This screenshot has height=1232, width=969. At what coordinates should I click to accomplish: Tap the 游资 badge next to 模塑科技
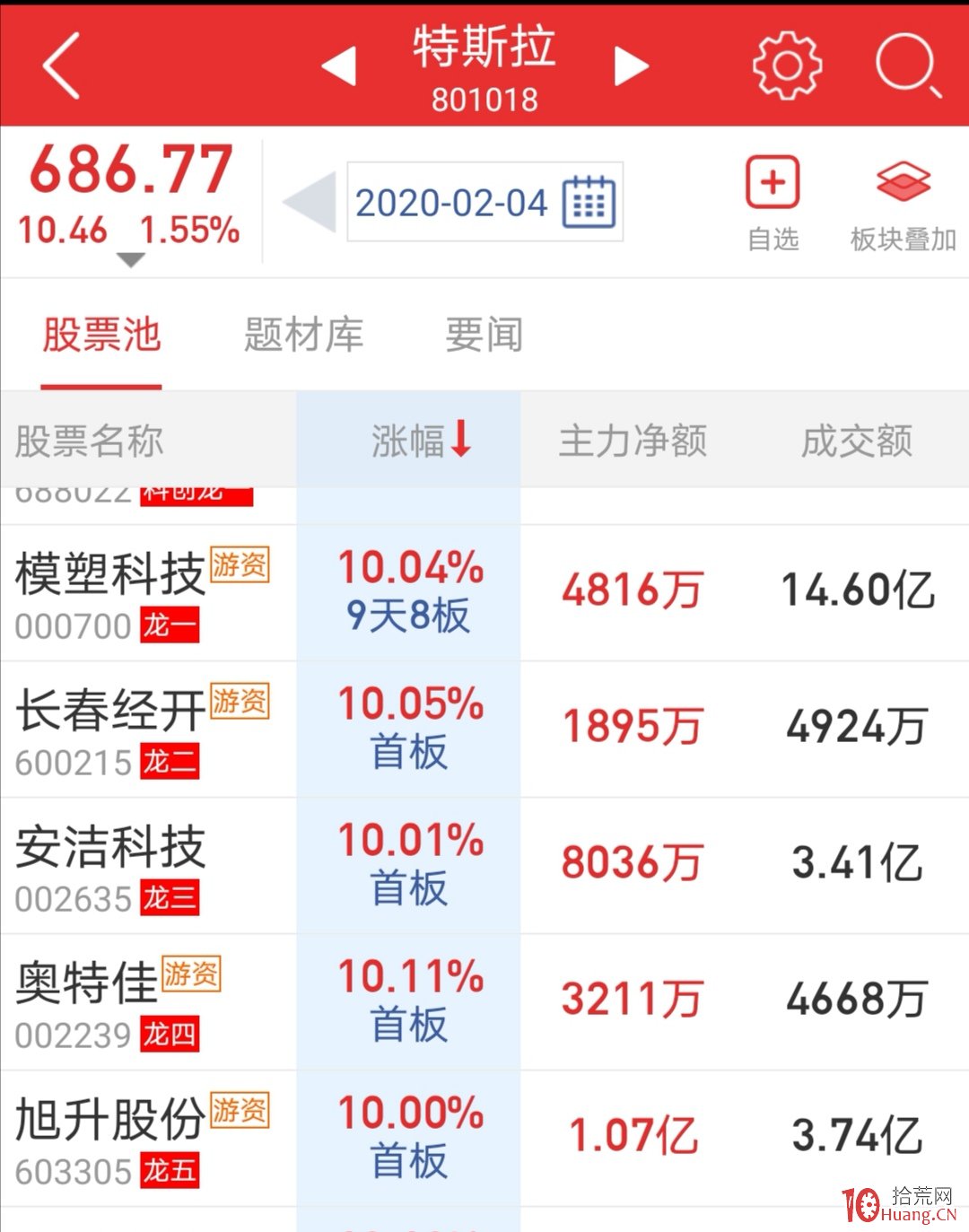(x=240, y=563)
